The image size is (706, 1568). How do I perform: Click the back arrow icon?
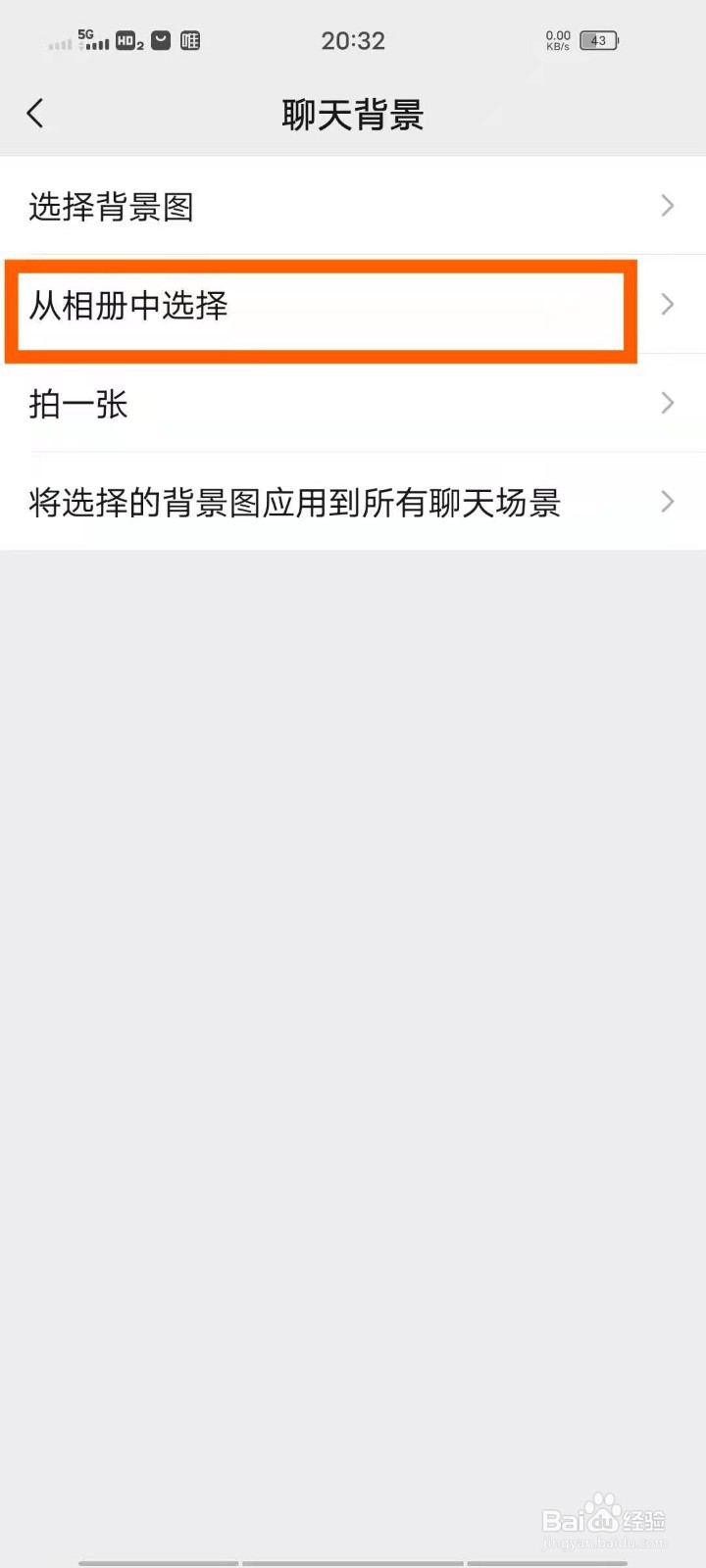pos(35,114)
